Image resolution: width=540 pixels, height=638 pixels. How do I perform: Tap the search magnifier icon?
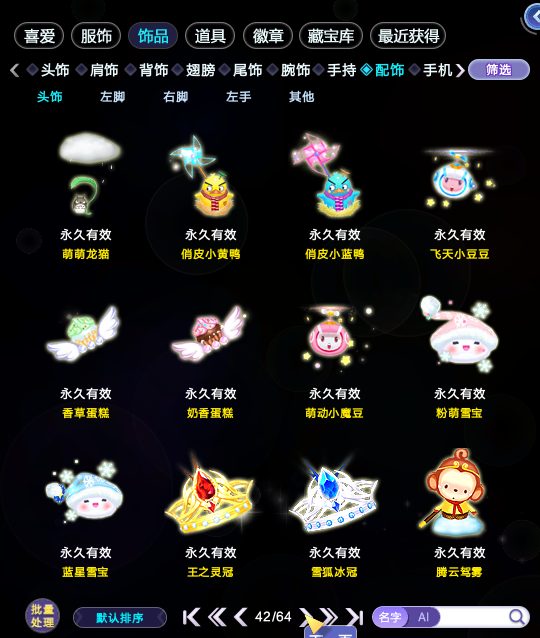click(516, 617)
